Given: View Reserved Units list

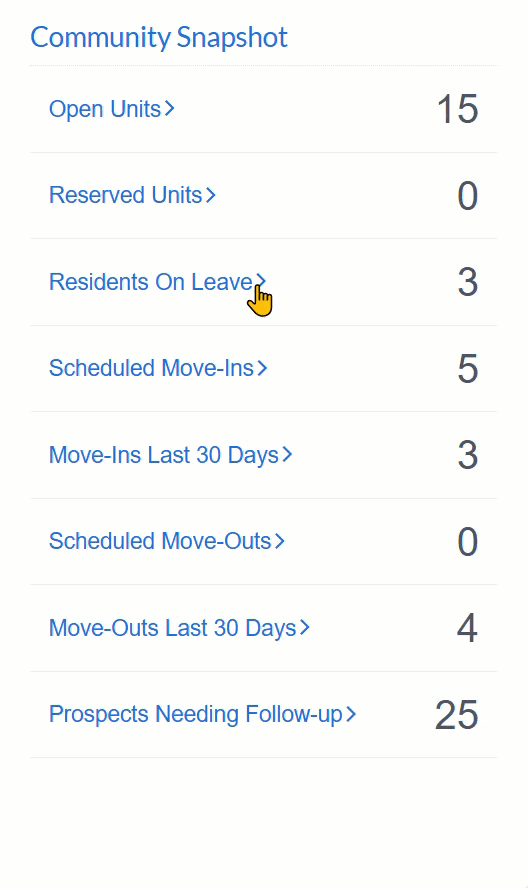Looking at the screenshot, I should tap(132, 195).
